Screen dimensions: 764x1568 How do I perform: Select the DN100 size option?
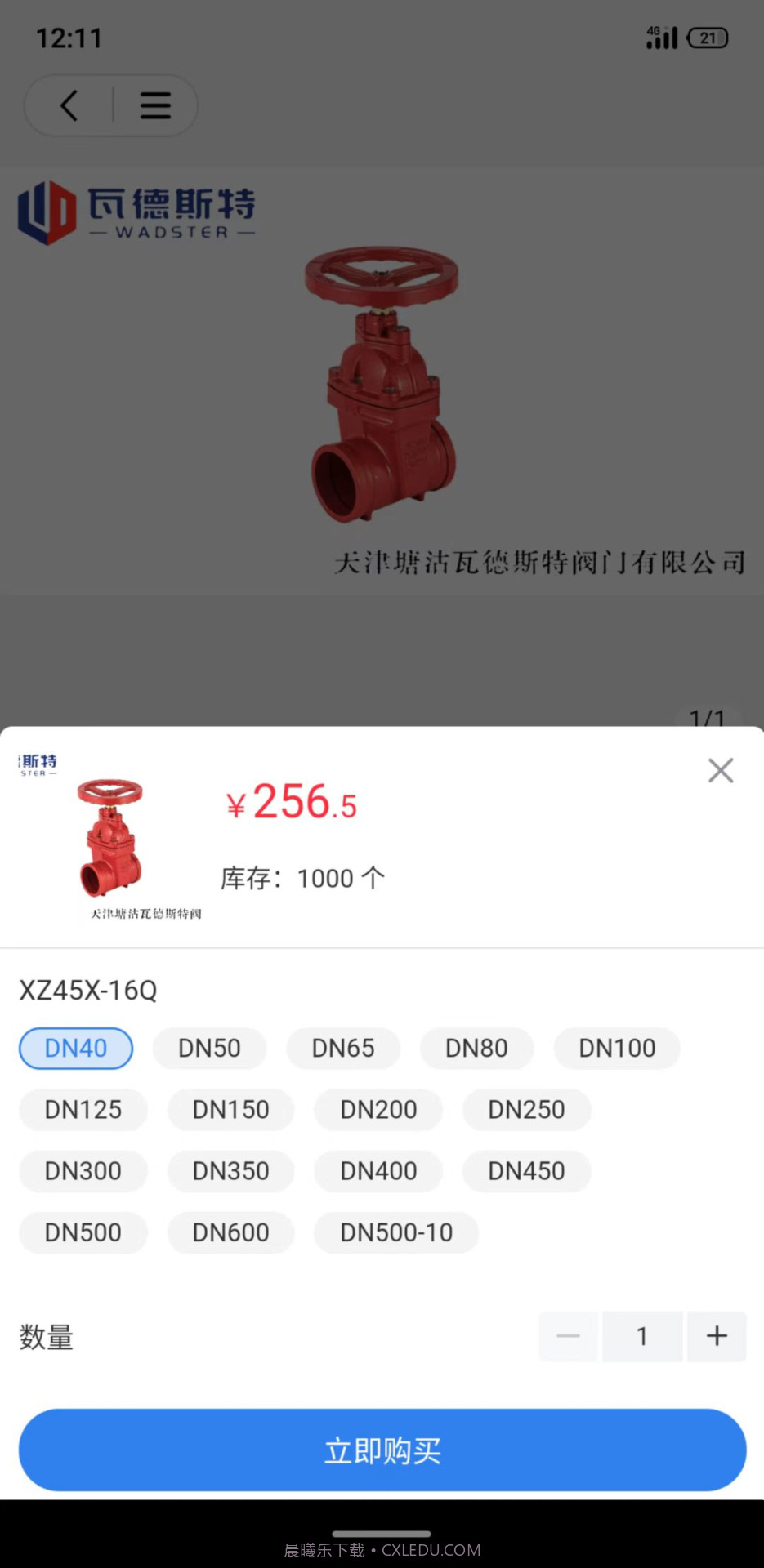617,1048
